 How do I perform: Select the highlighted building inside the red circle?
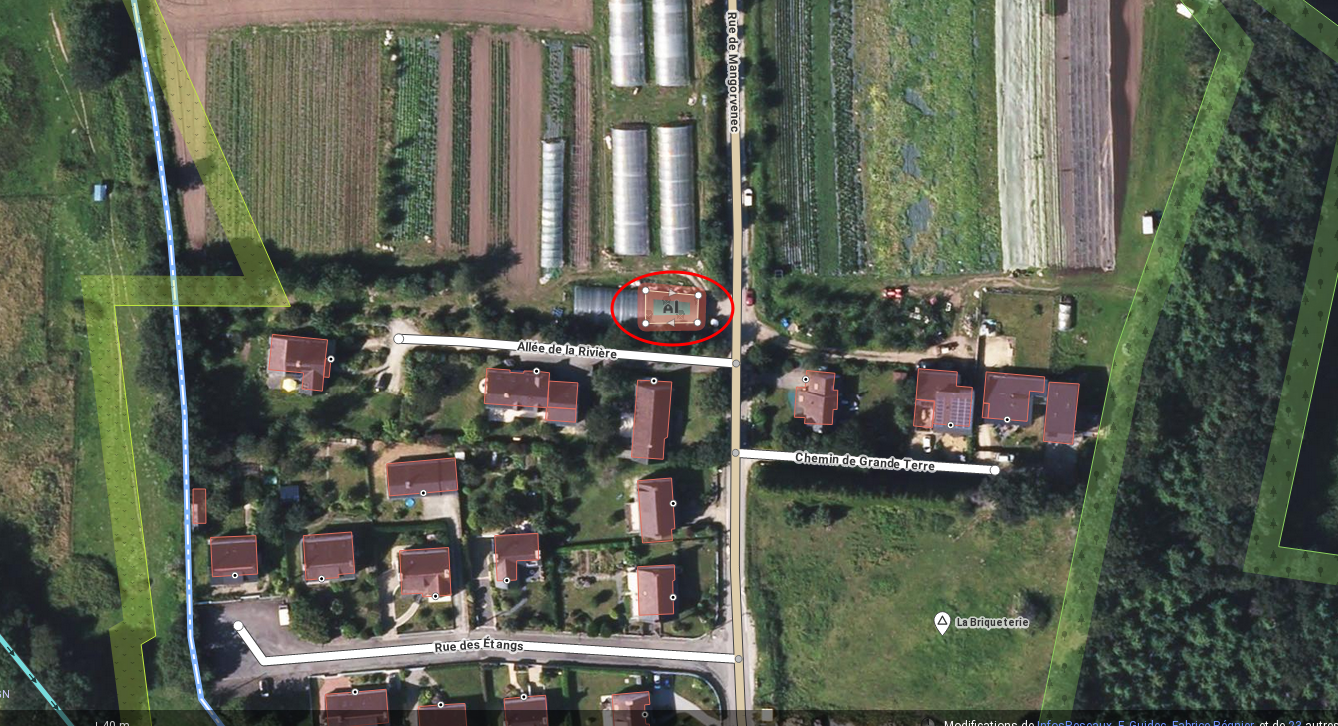point(671,307)
